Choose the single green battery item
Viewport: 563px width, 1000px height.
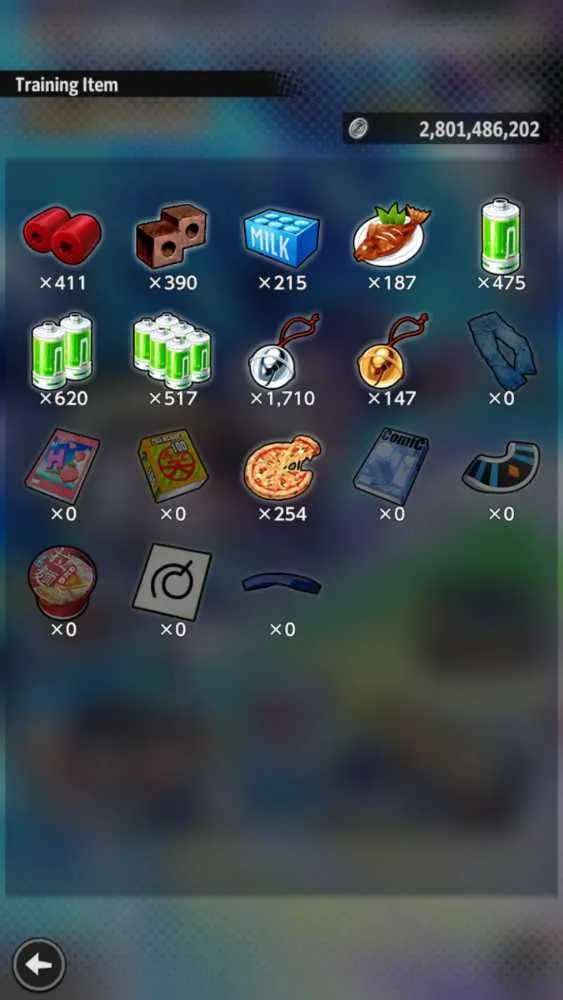501,235
